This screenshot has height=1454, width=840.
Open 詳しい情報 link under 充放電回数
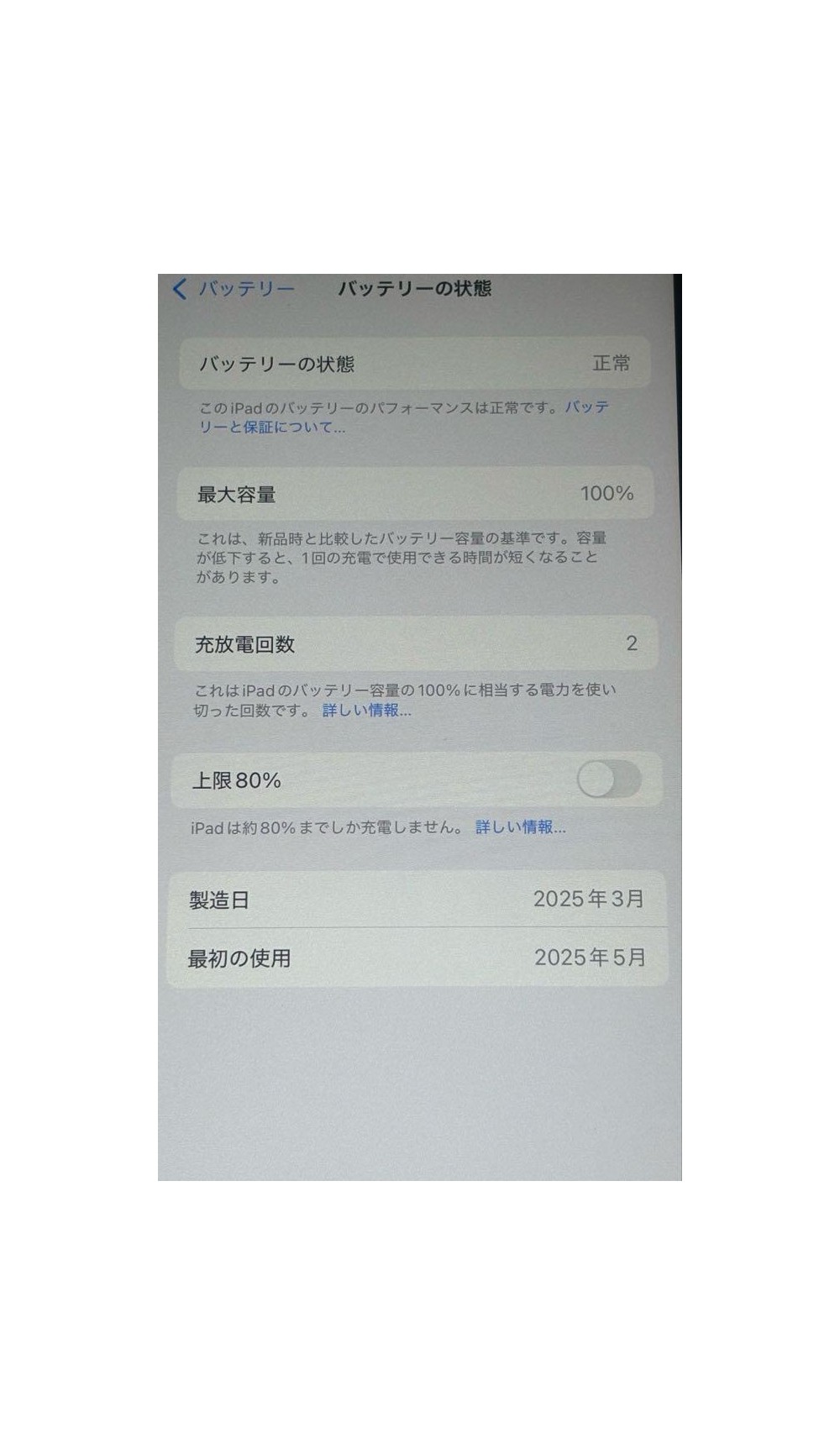pos(366,711)
